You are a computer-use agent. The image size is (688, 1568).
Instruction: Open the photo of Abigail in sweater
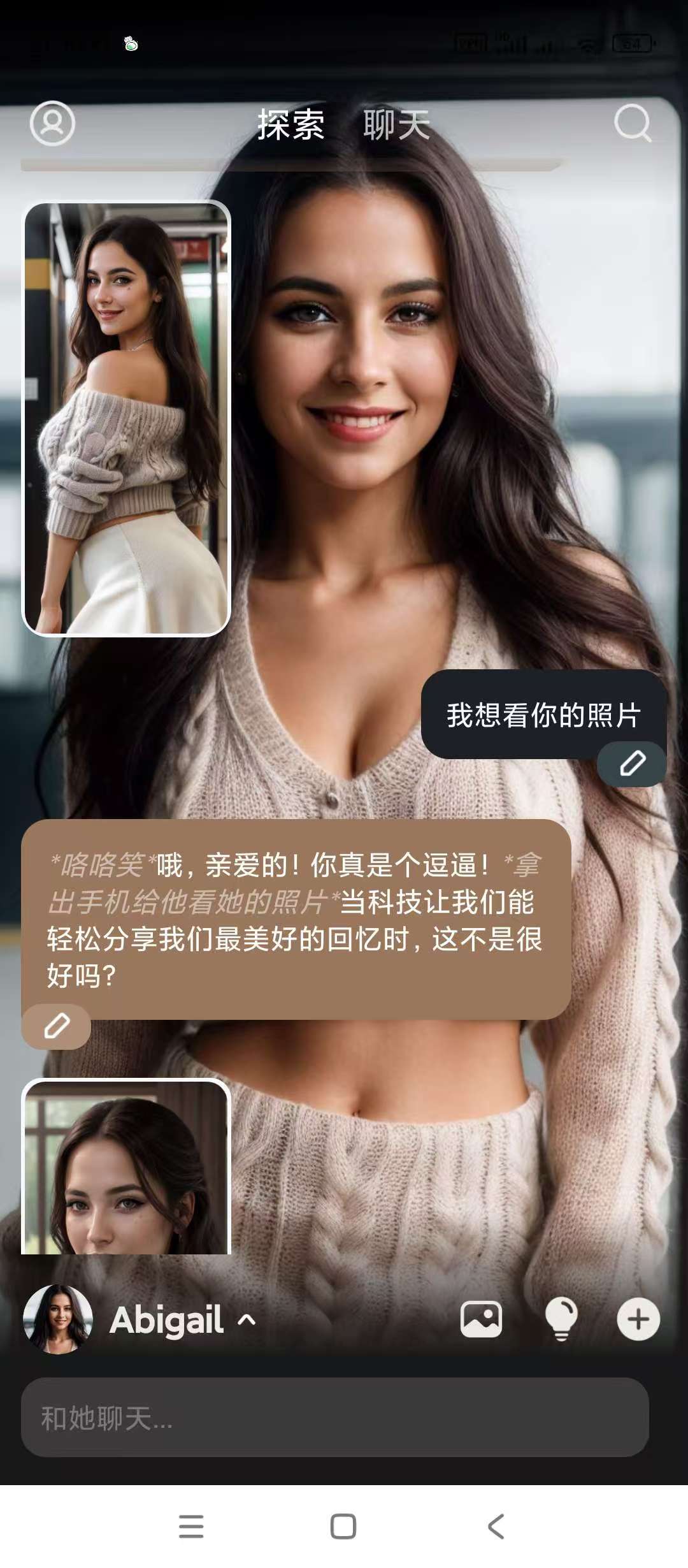[126, 418]
